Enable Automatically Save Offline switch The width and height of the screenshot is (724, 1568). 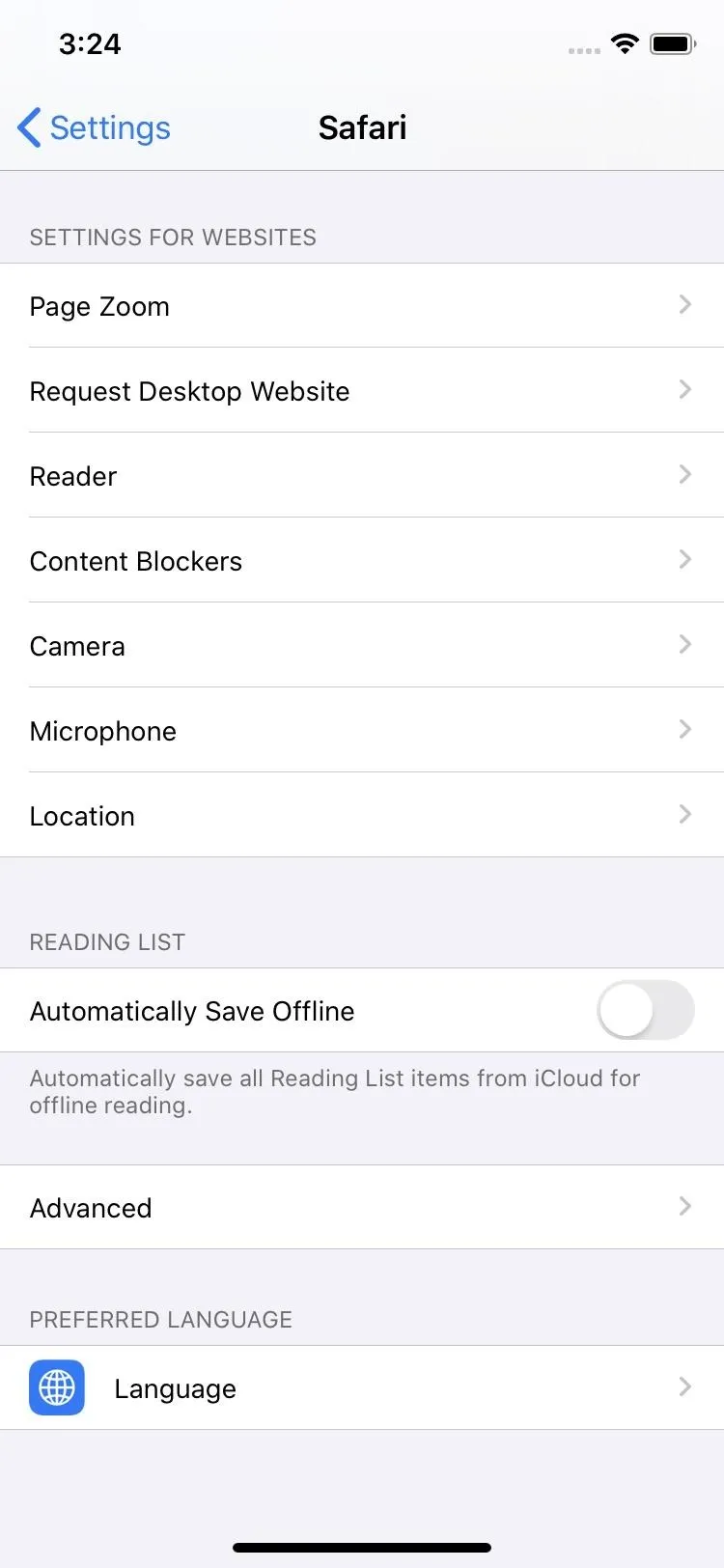646,1011
